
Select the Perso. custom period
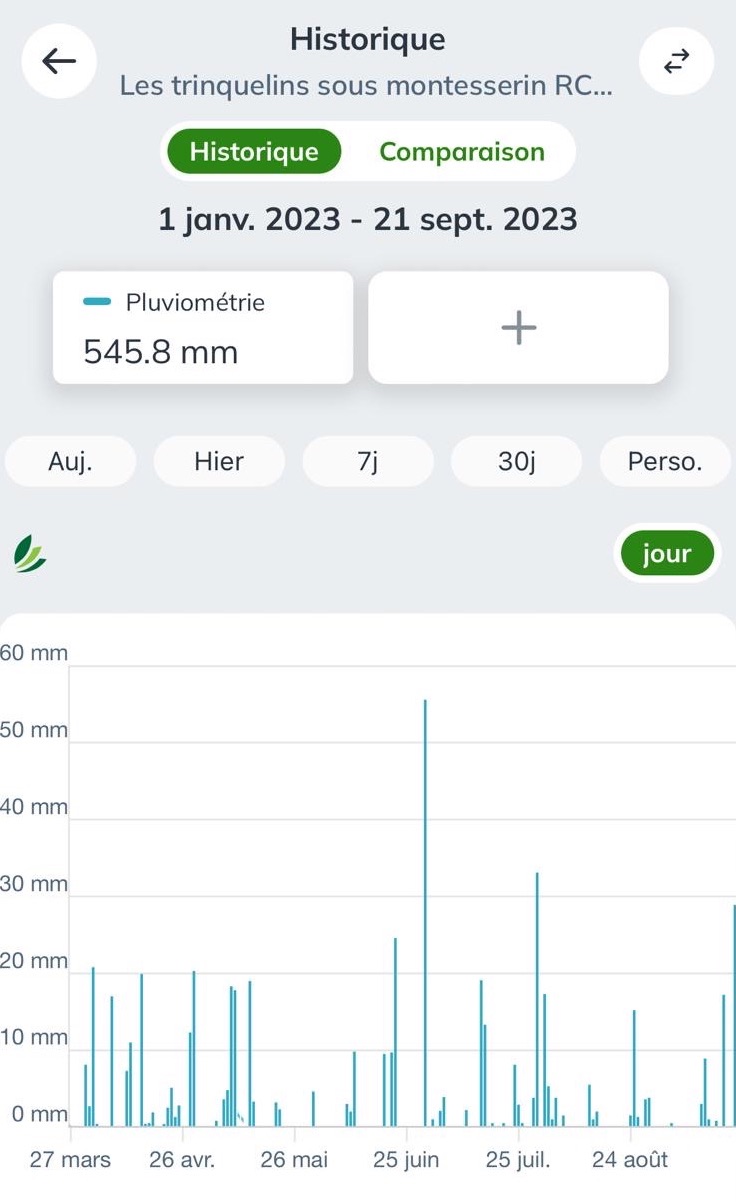[665, 462]
